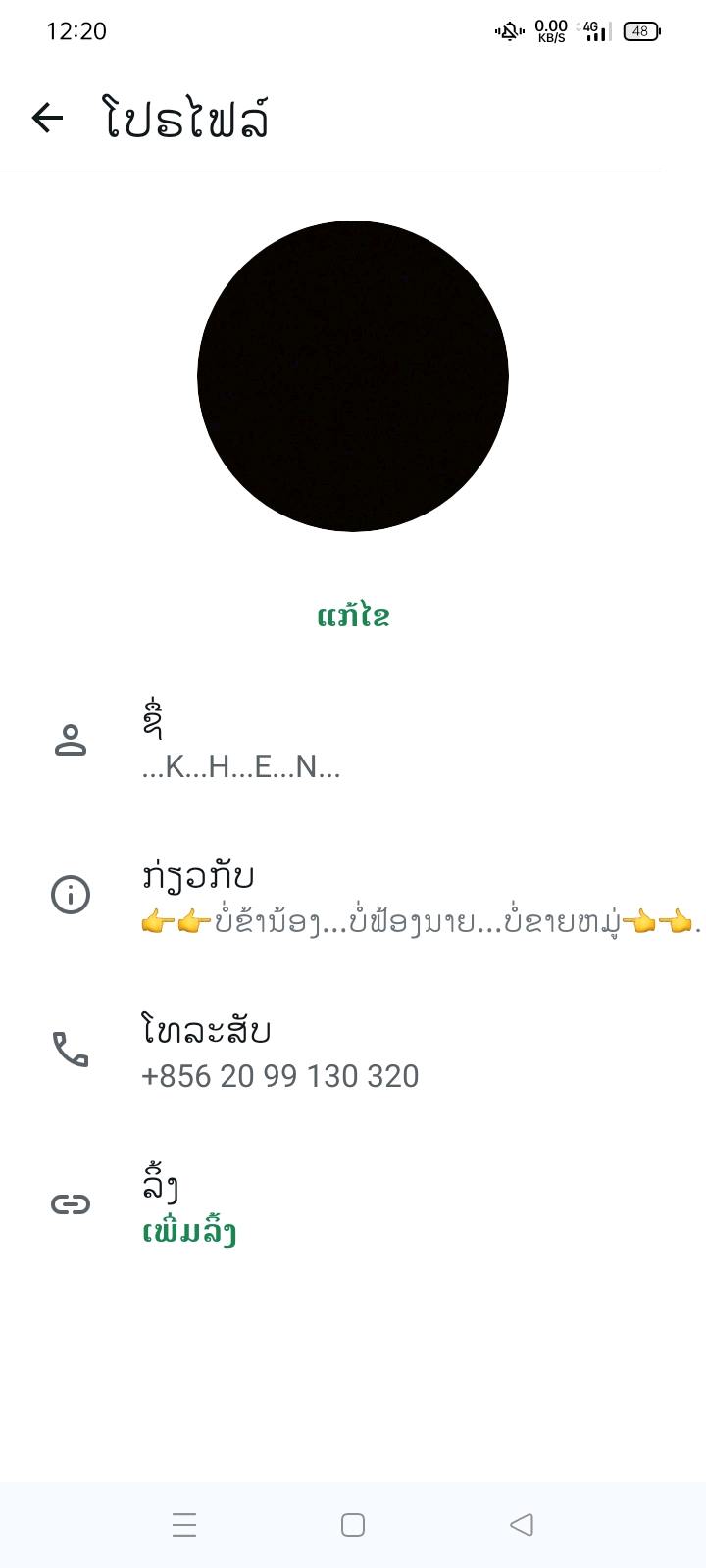Go to the home screen
The height and width of the screenshot is (1568, 706).
pyautogui.click(x=353, y=1525)
